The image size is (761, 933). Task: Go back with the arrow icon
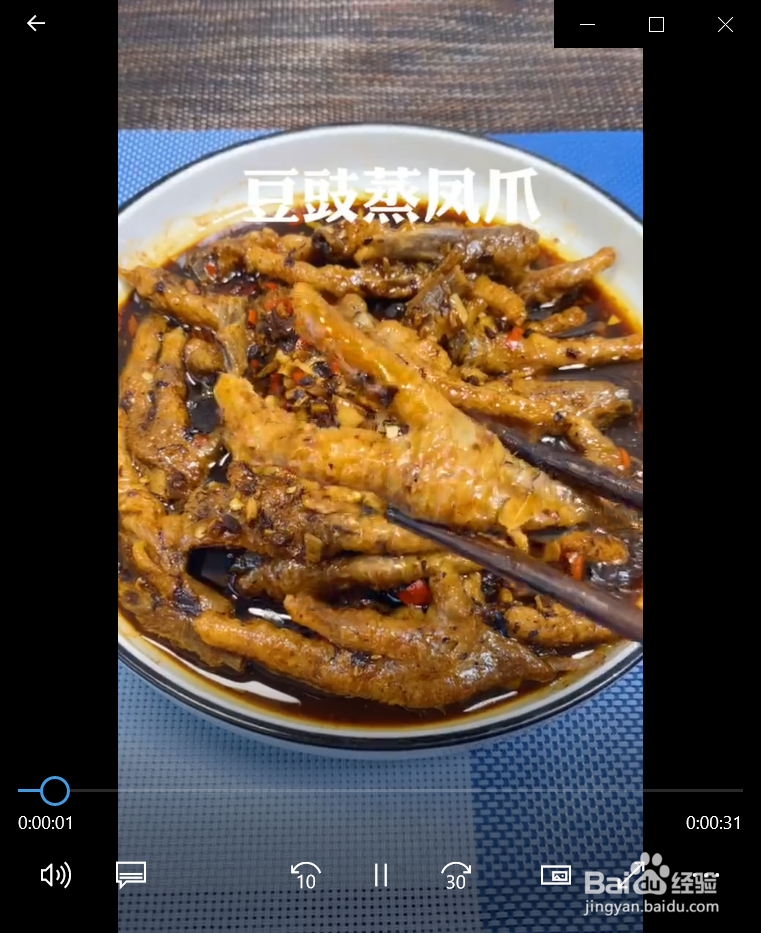click(36, 23)
